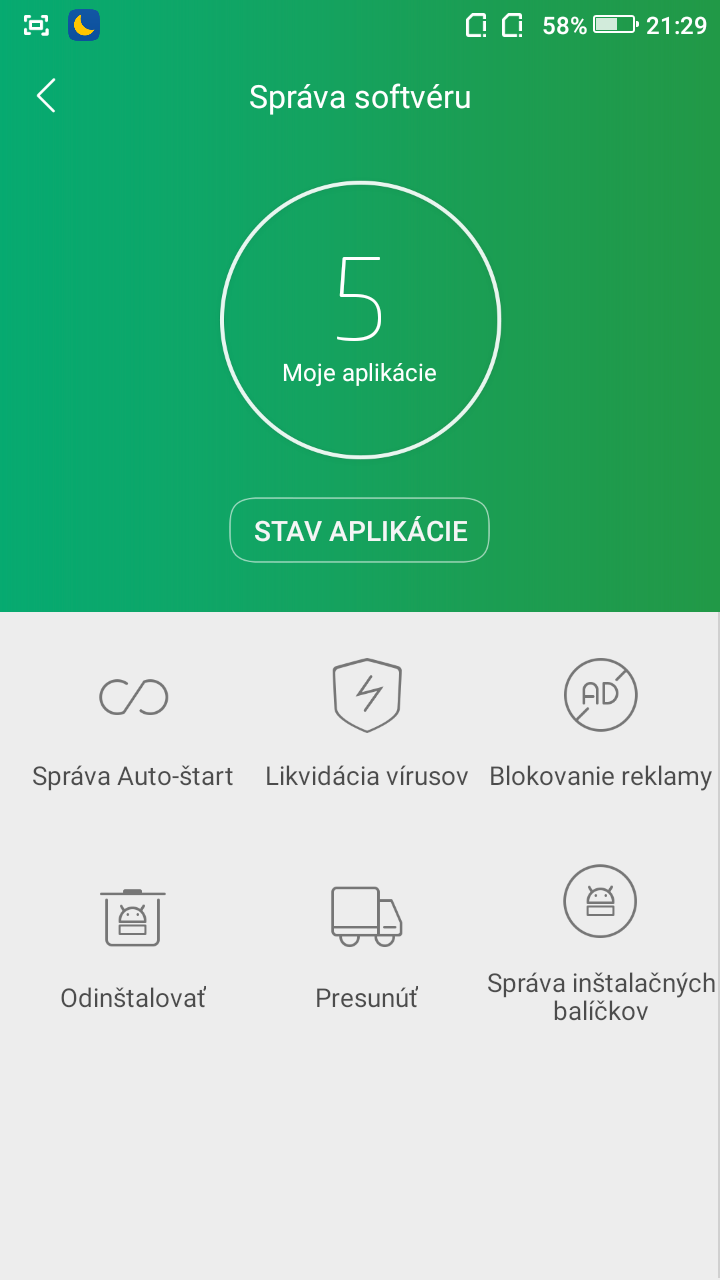
Task: Go back from Správa softvéru
Action: coord(46,96)
